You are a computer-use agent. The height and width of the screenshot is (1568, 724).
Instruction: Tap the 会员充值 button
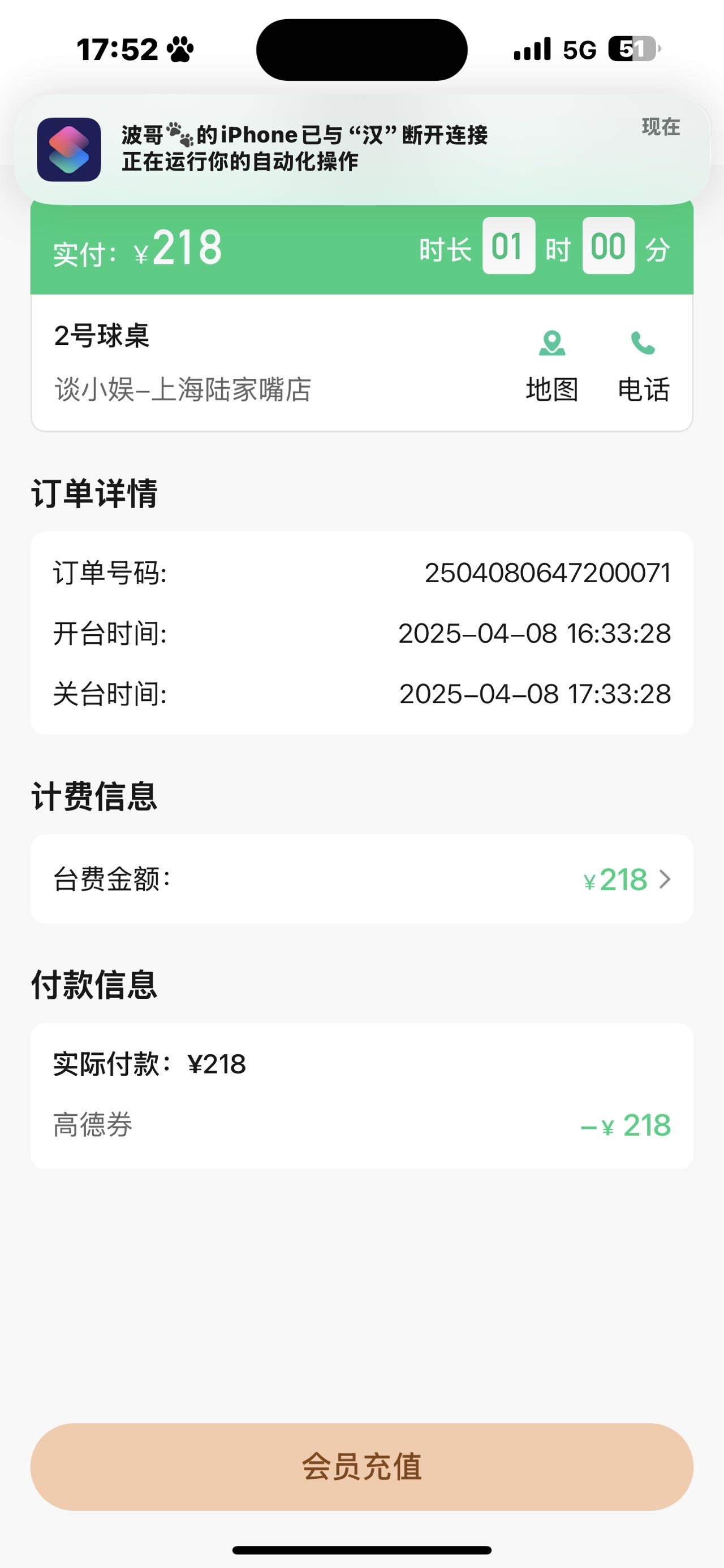[361, 1467]
